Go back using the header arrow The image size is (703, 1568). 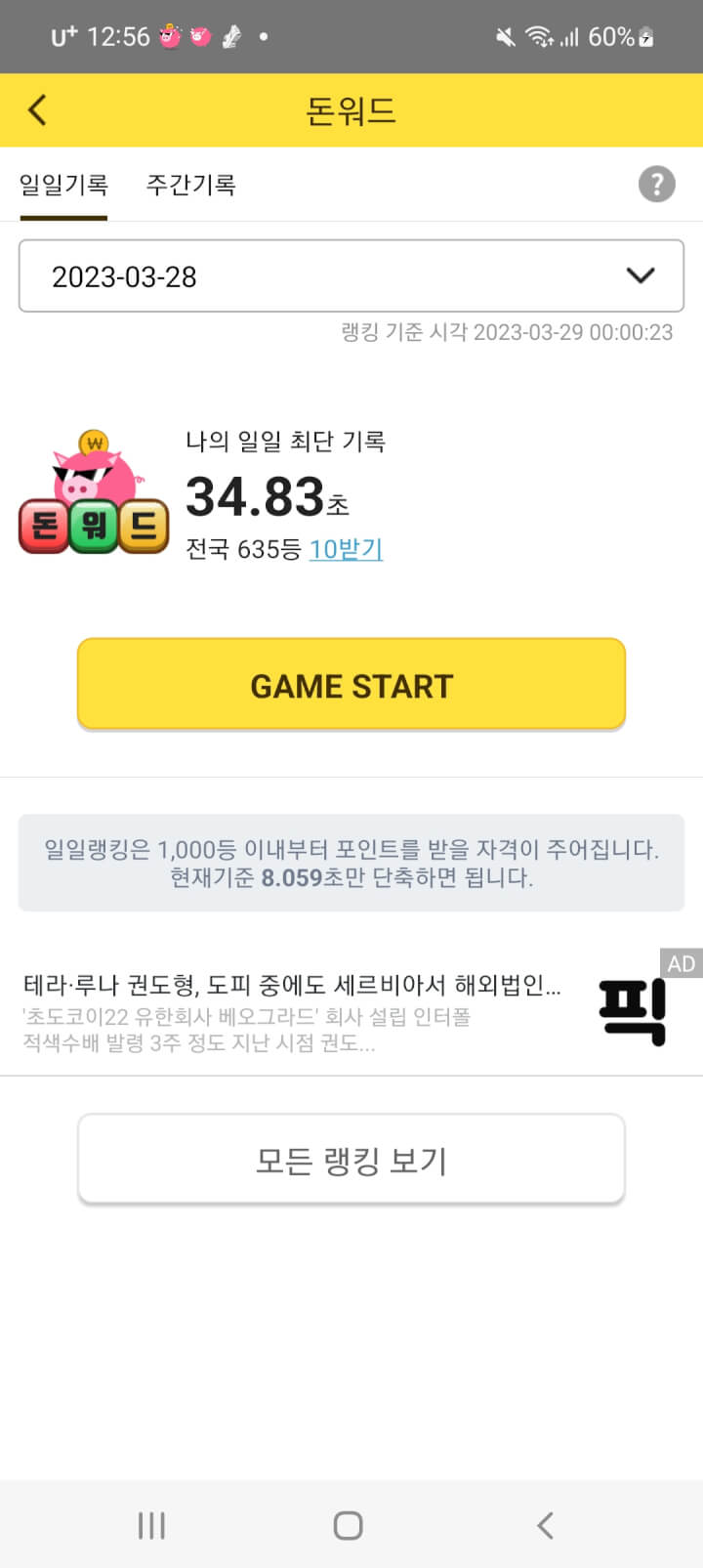pos(38,110)
